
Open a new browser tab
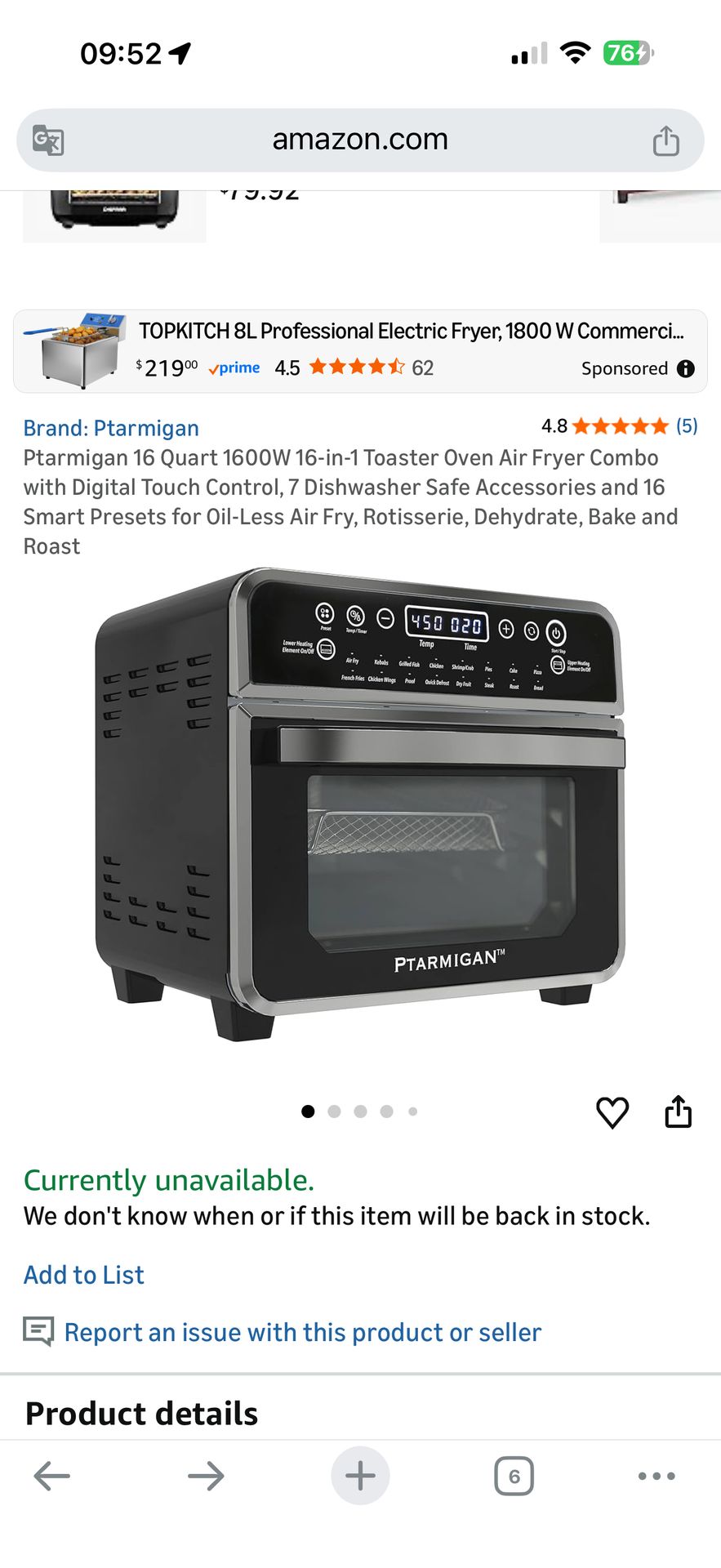tap(360, 1476)
